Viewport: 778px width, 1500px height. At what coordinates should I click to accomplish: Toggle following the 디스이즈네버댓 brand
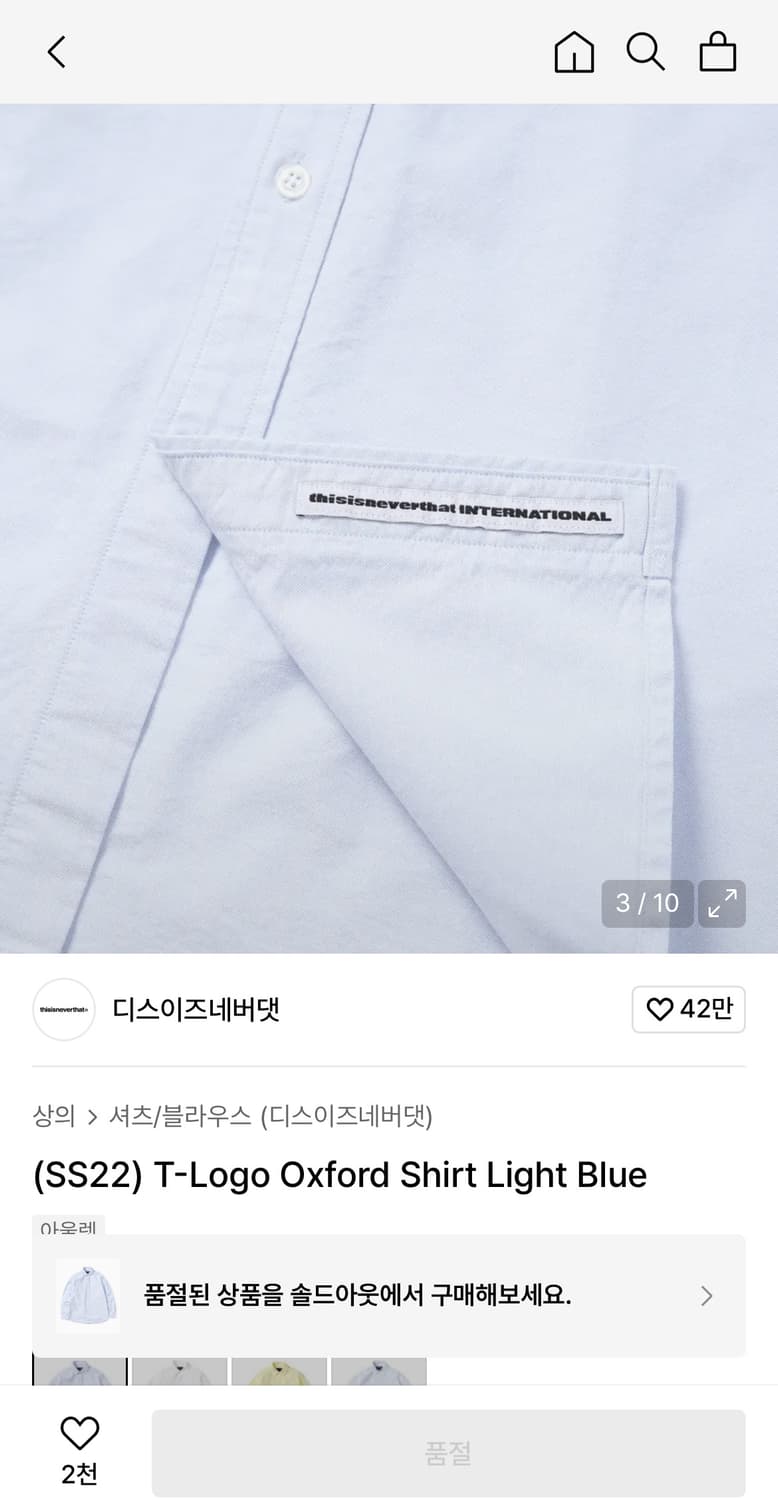pyautogui.click(x=689, y=1009)
